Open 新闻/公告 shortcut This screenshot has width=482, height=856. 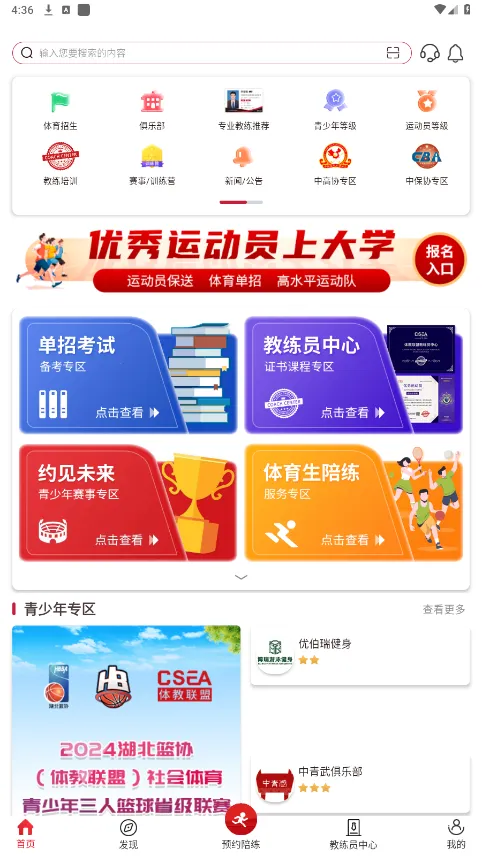[243, 165]
